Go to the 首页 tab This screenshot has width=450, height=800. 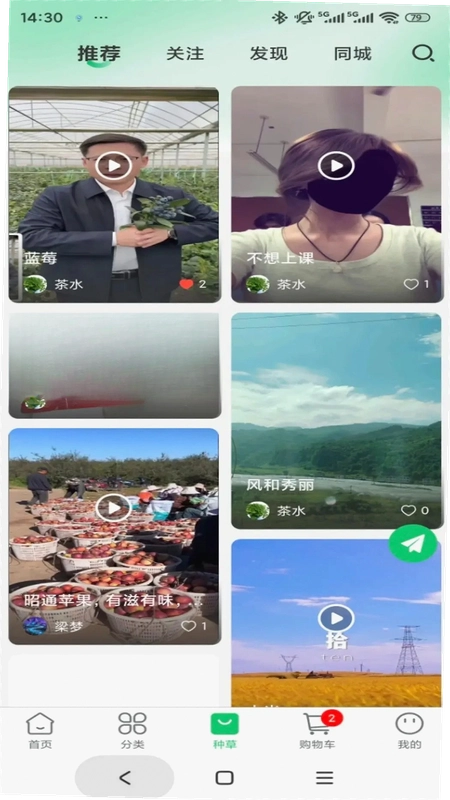pos(40,731)
